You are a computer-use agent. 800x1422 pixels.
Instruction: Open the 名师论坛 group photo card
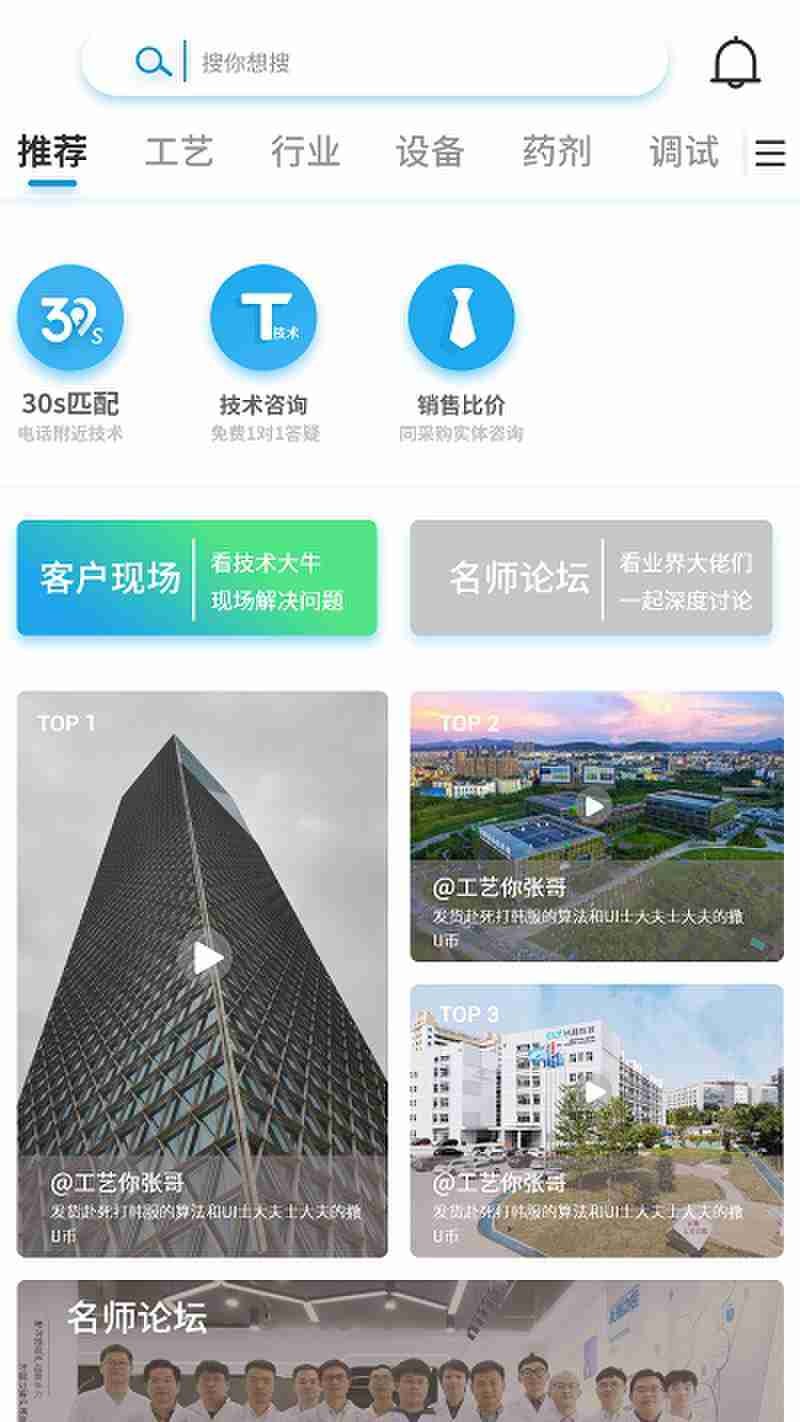pos(400,1350)
